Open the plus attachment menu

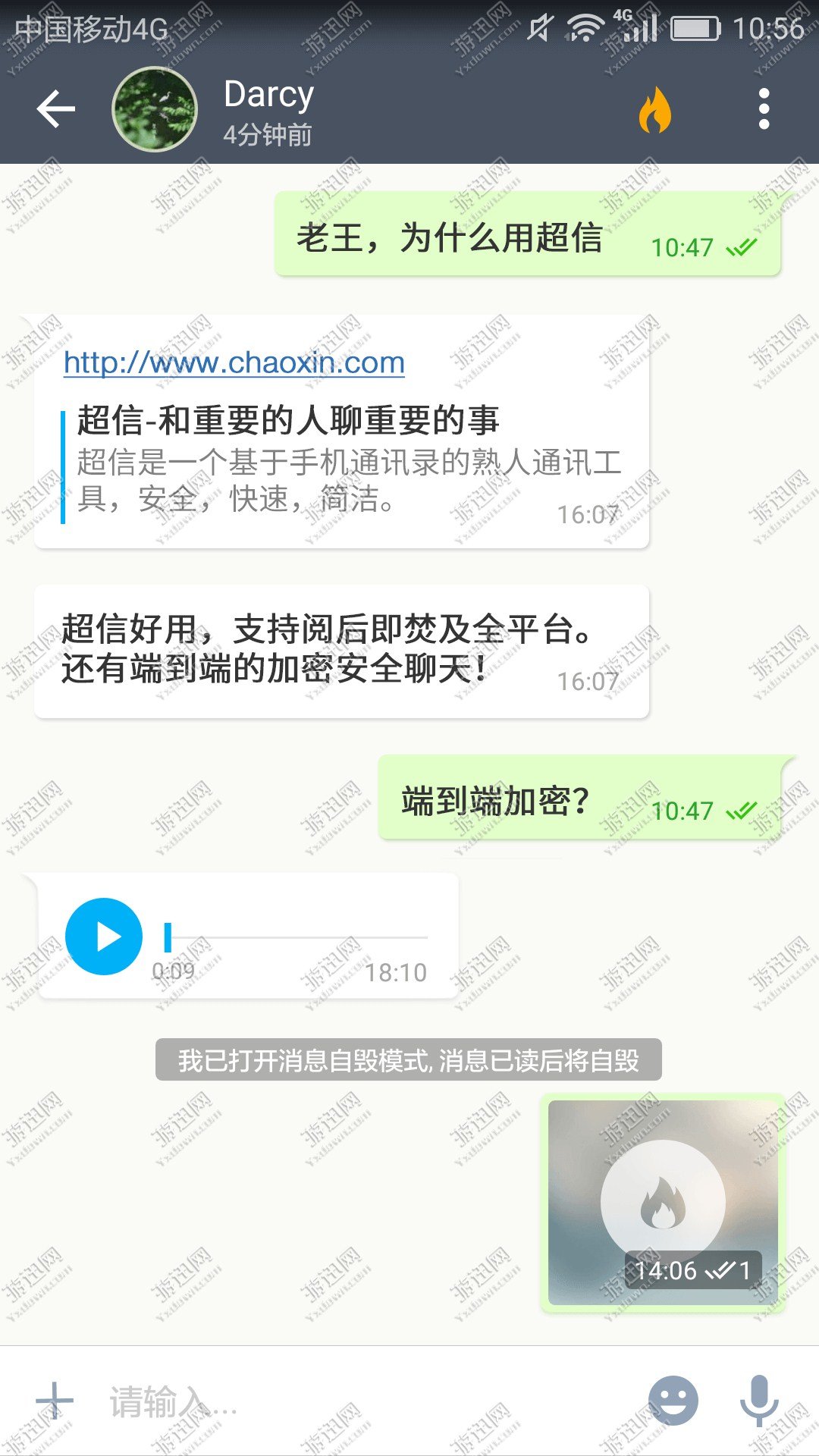[x=55, y=1400]
